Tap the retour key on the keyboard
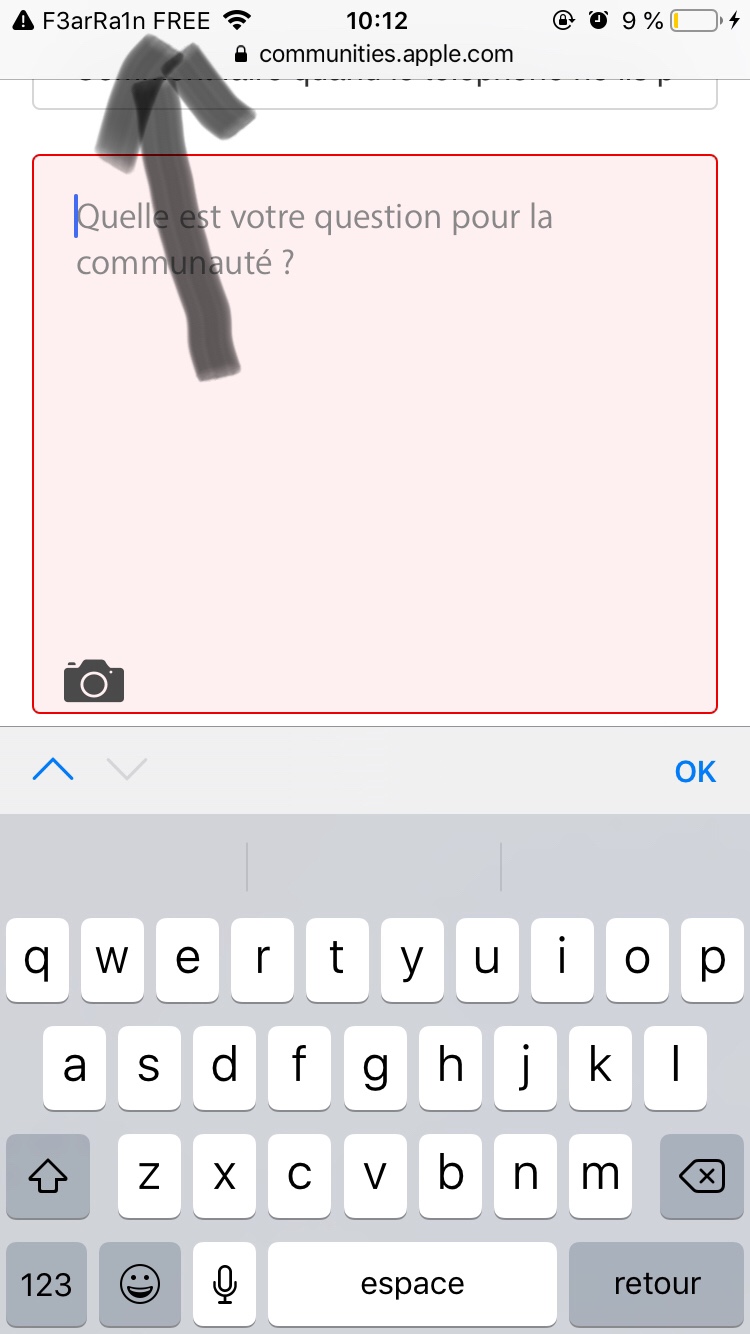The image size is (750, 1334). [657, 1284]
